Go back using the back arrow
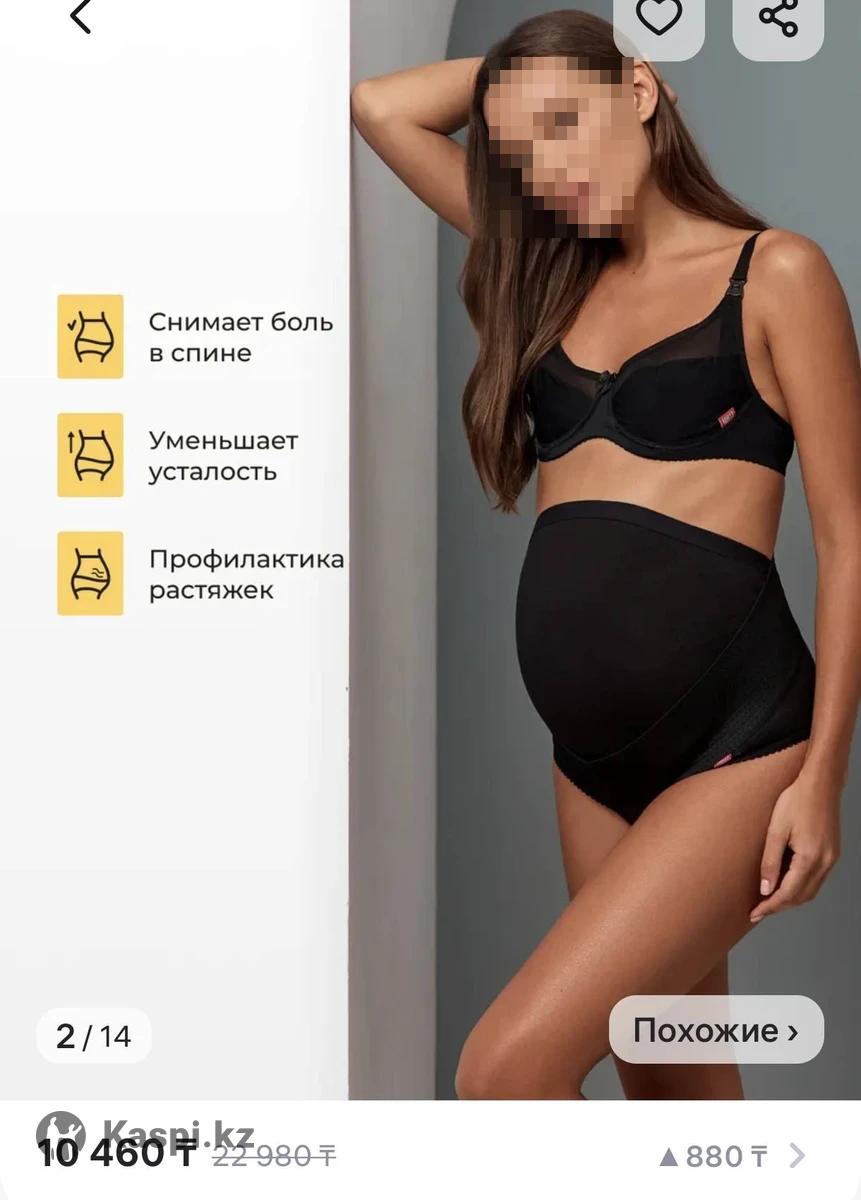Image resolution: width=861 pixels, height=1200 pixels. 80,16
